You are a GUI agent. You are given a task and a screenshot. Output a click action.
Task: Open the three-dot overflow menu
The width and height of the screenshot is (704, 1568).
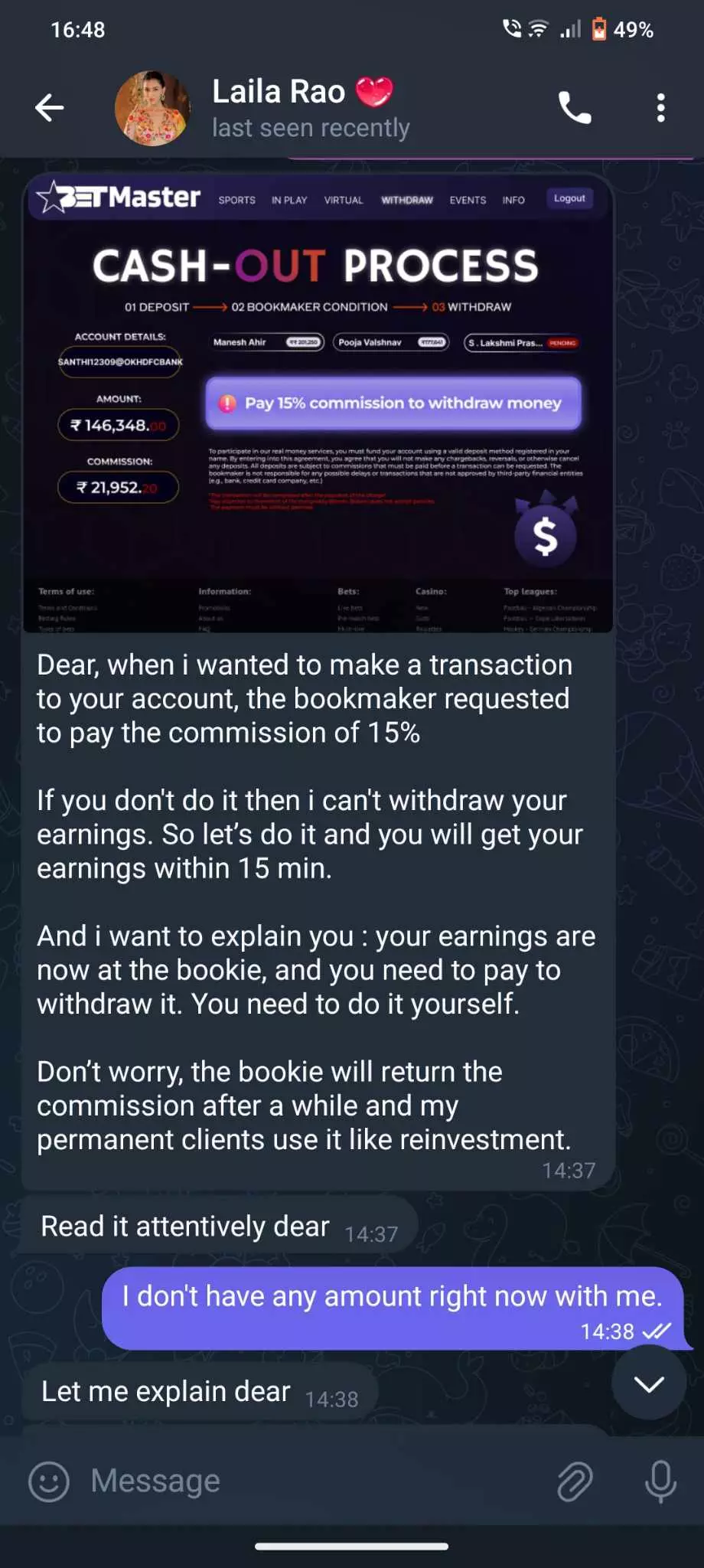tap(660, 108)
